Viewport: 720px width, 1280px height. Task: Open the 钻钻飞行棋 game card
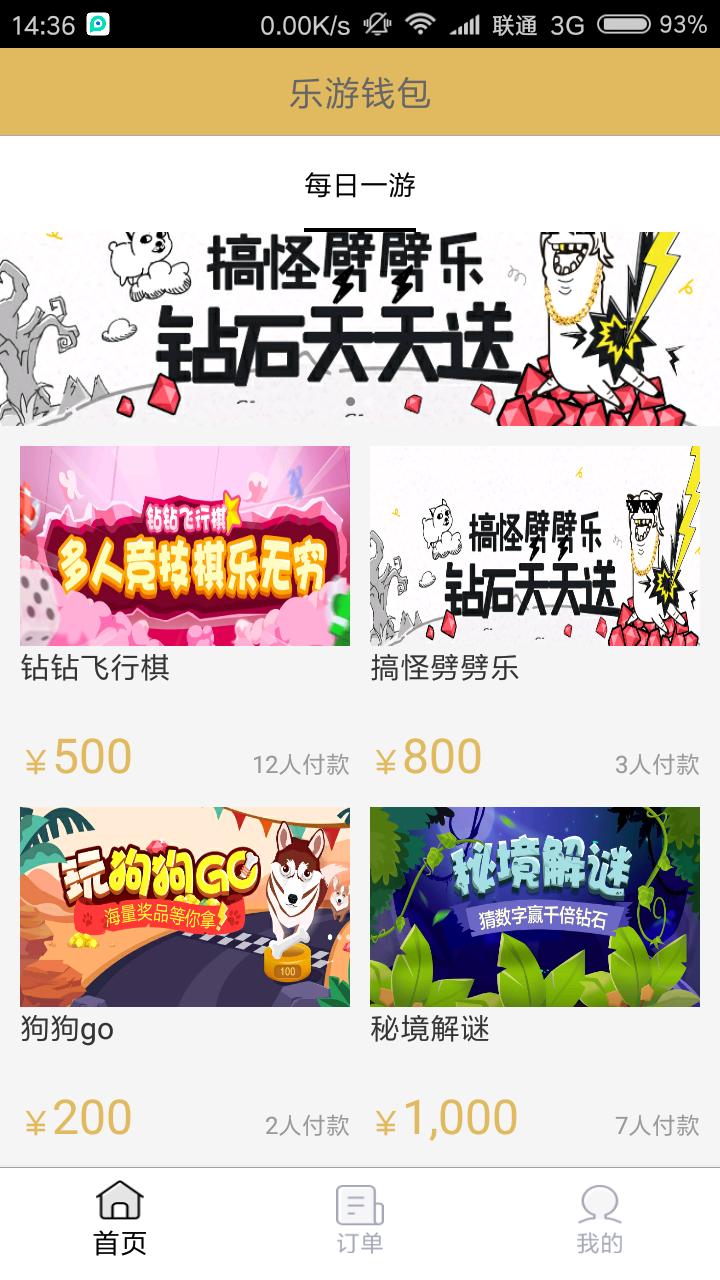(185, 614)
